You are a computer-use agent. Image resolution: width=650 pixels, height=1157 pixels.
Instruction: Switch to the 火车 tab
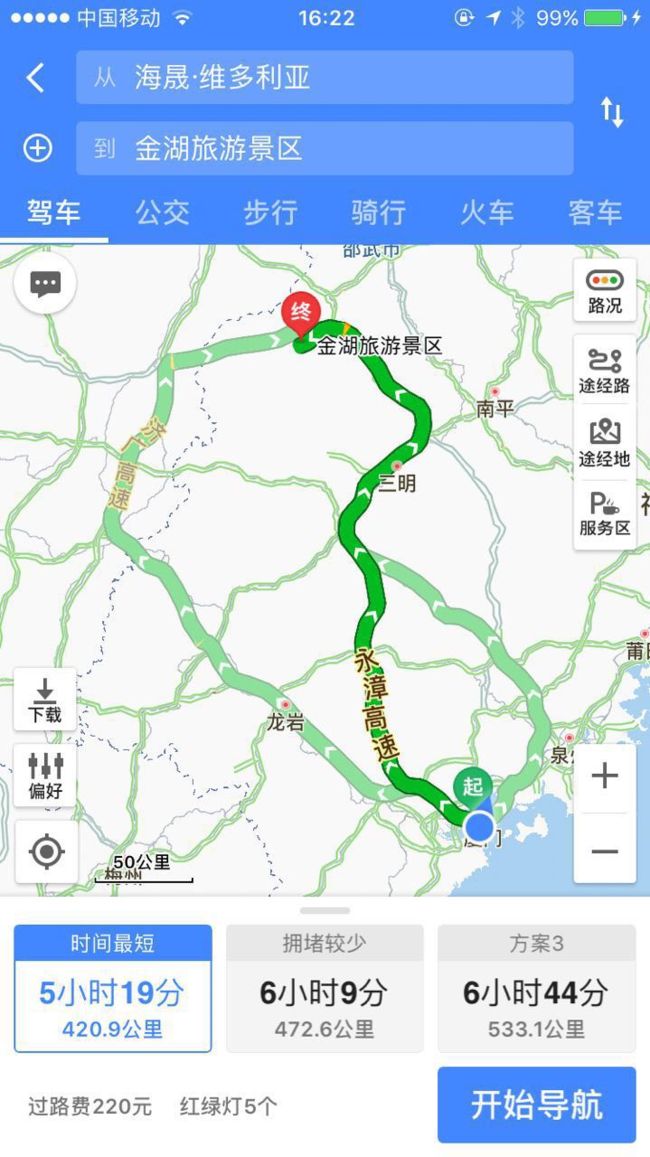pyautogui.click(x=487, y=213)
